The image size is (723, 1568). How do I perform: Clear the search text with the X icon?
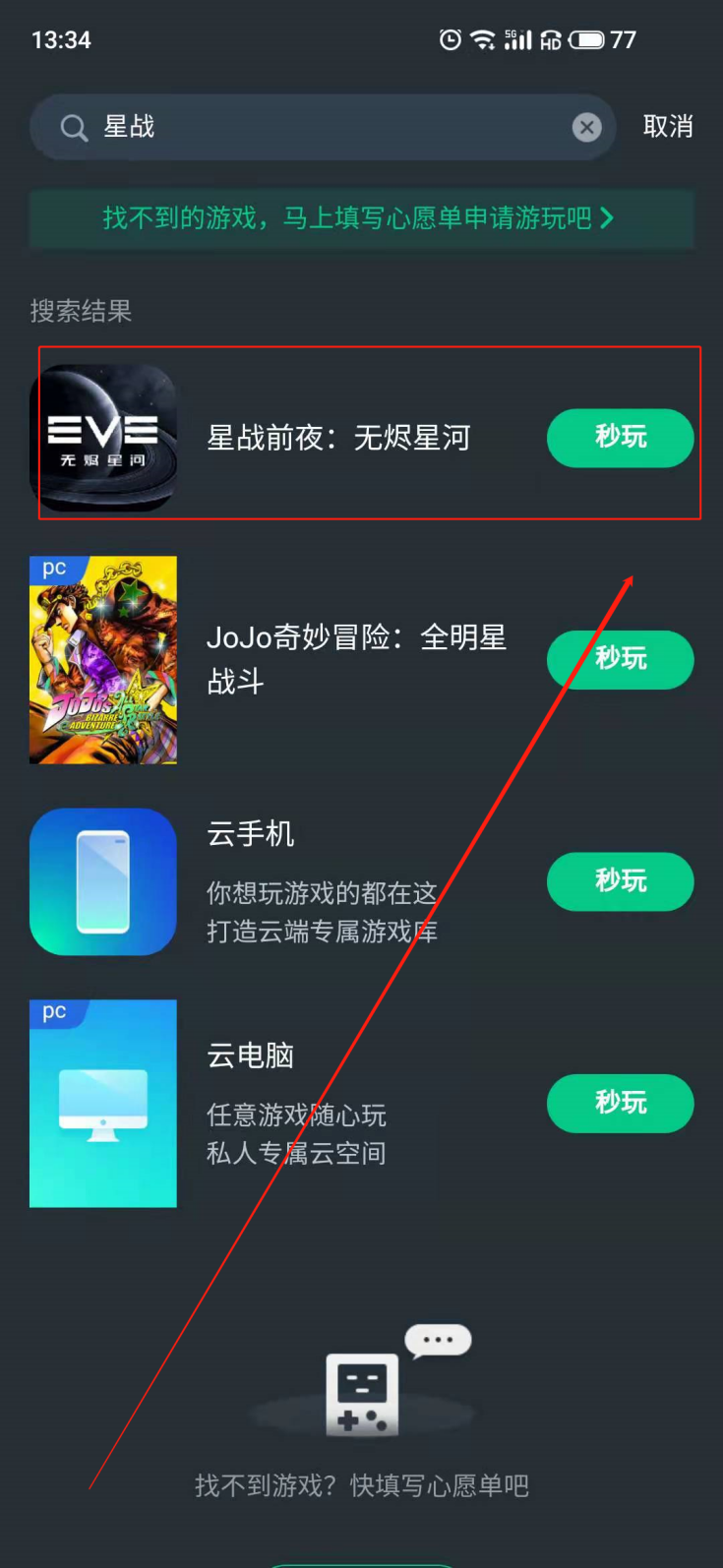[587, 127]
